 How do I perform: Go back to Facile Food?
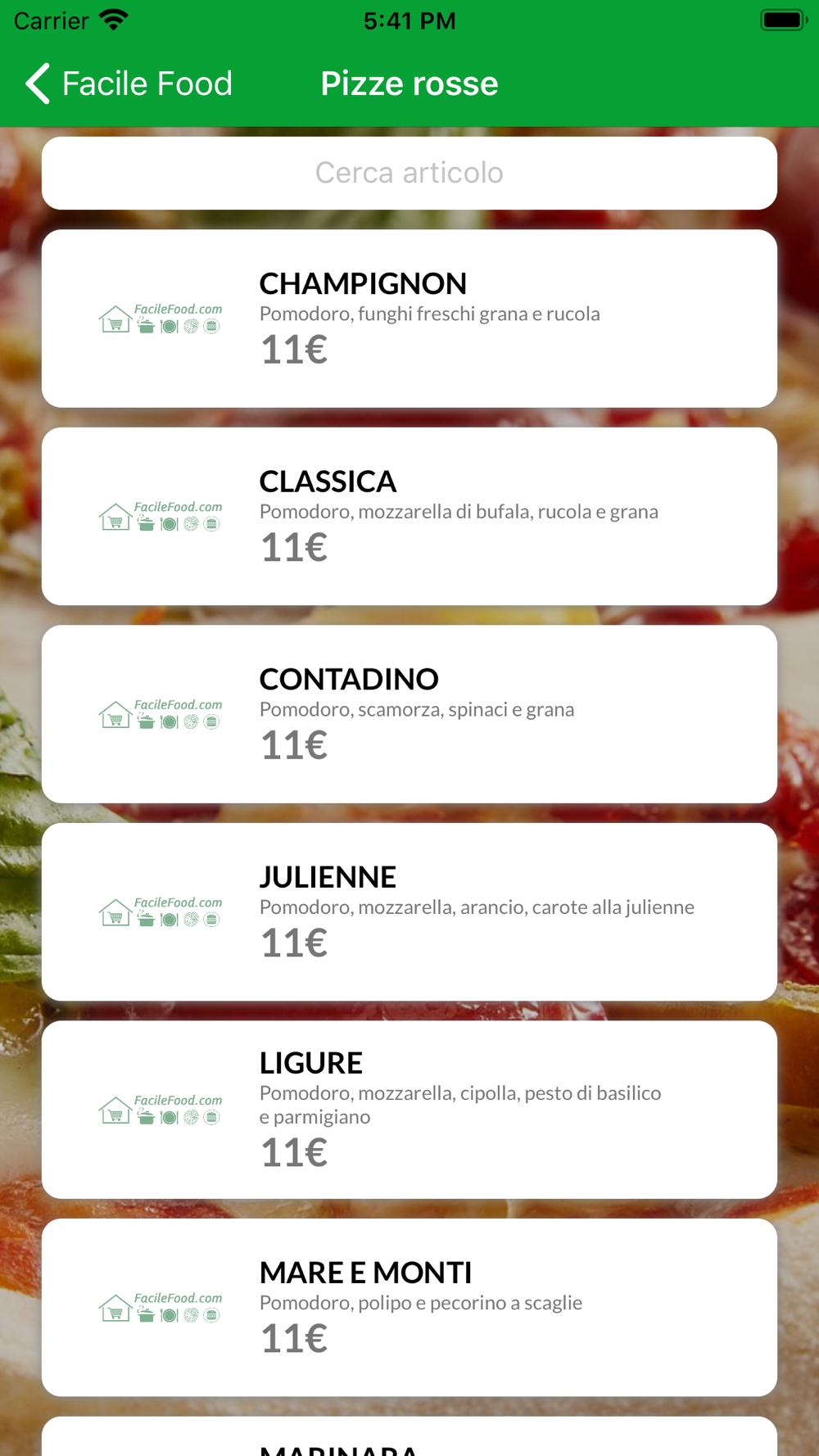129,84
